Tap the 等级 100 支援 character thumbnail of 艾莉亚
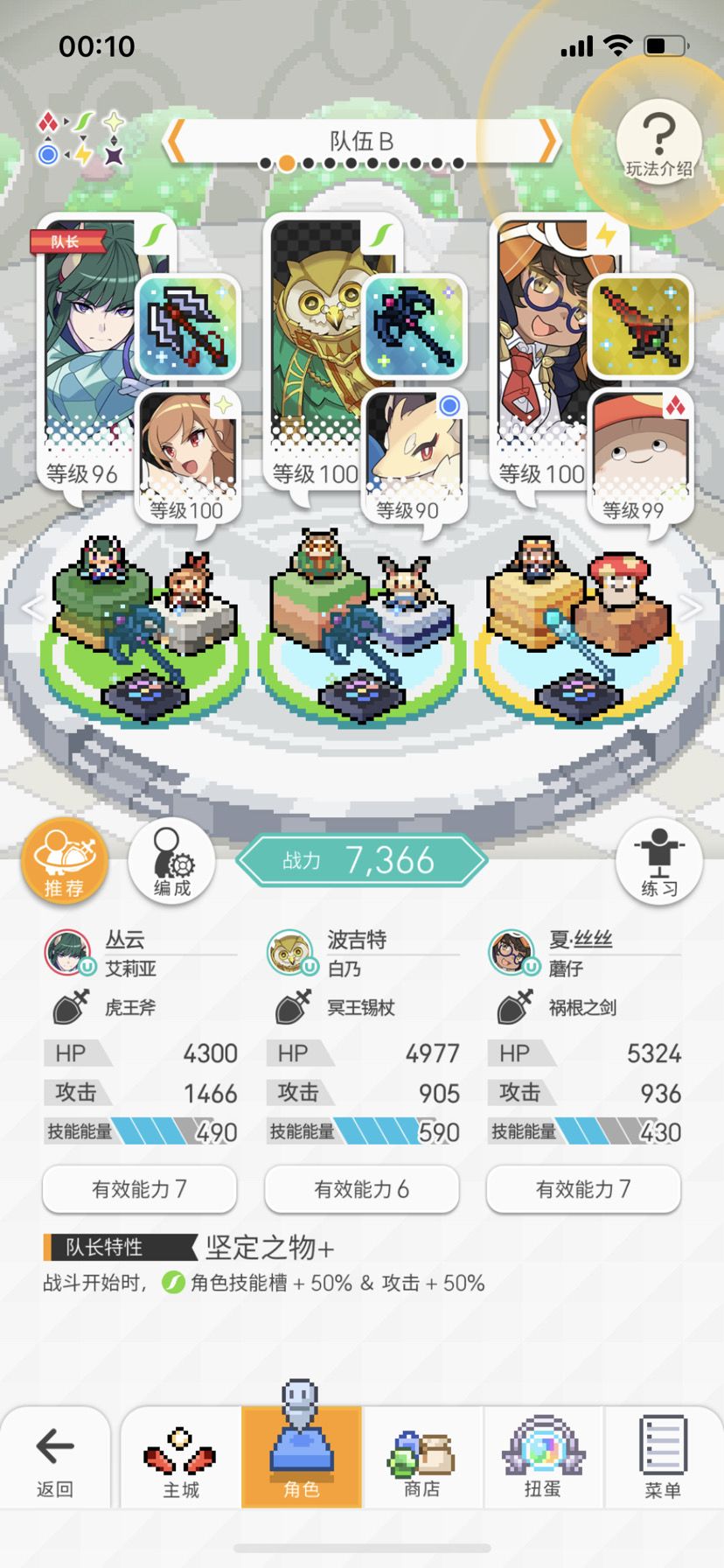 (187, 448)
